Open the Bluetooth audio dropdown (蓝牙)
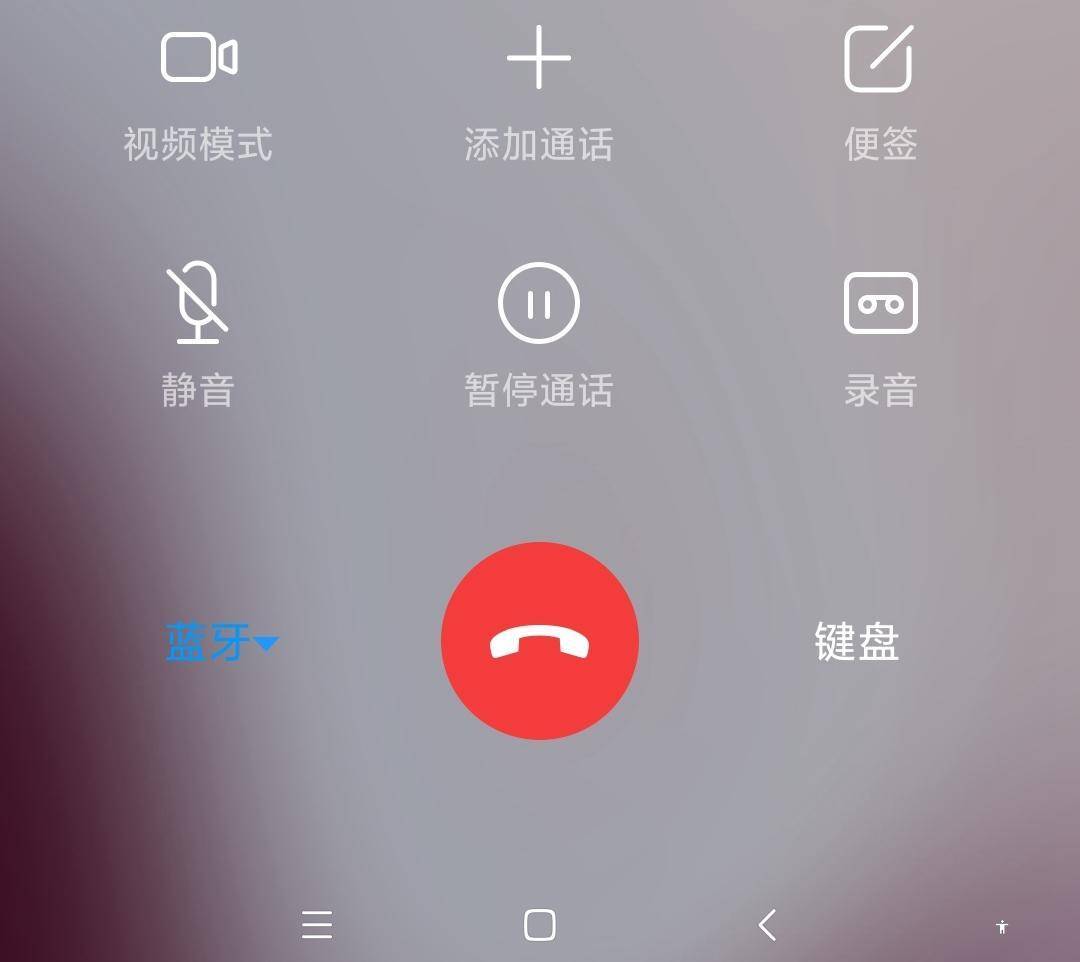 [220, 642]
